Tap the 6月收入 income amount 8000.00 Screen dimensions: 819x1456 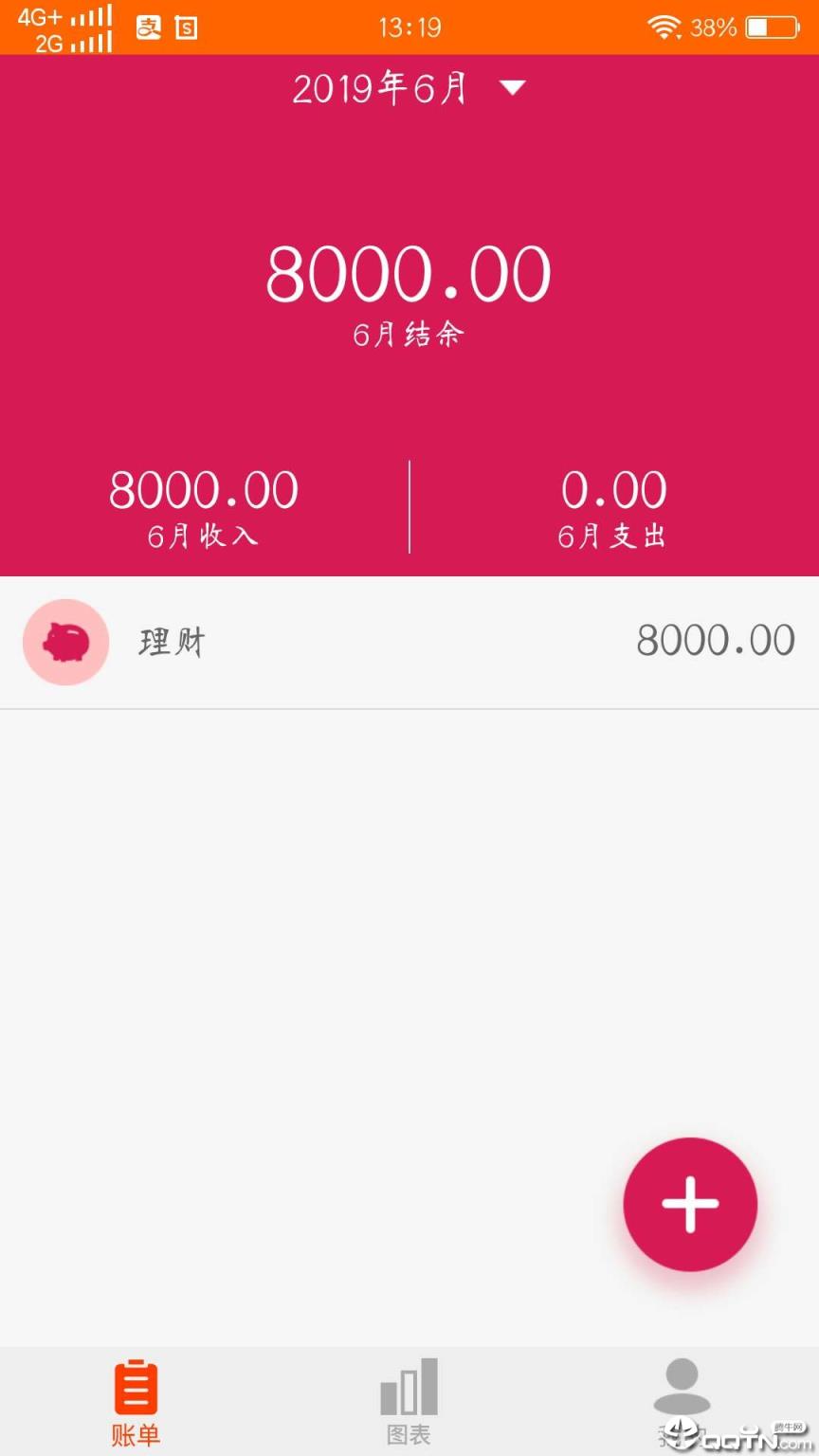[204, 488]
